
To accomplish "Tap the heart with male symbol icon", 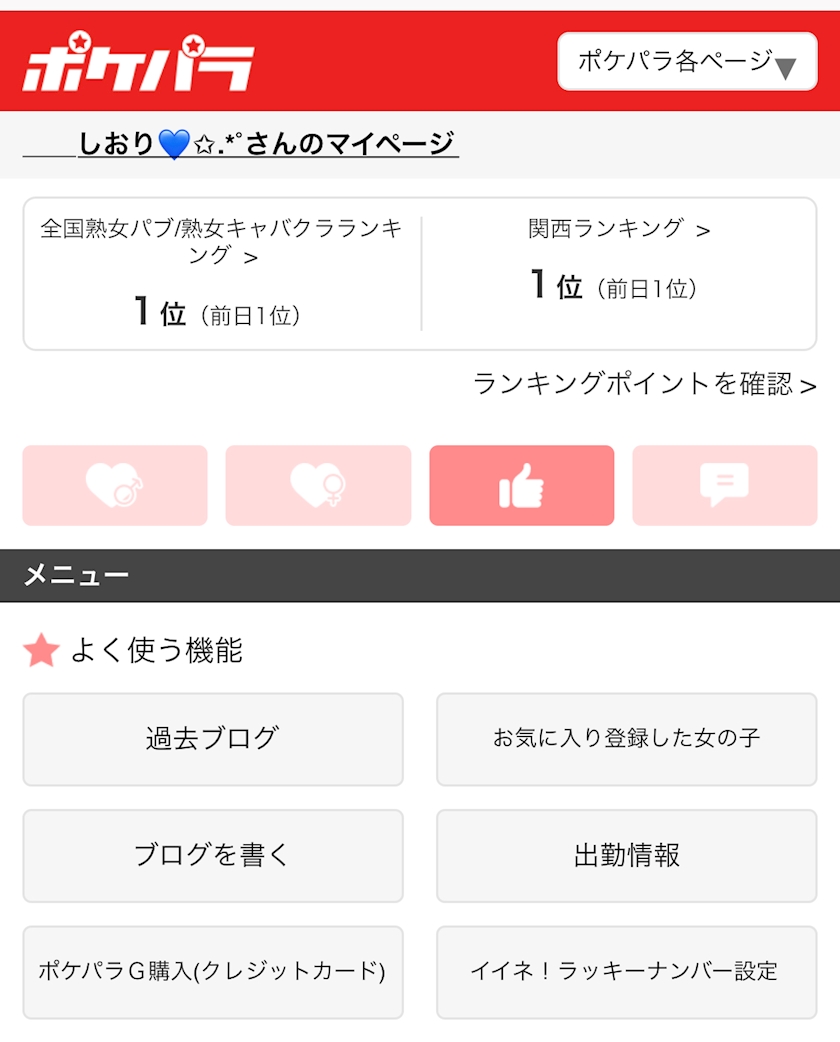I will pyautogui.click(x=115, y=486).
